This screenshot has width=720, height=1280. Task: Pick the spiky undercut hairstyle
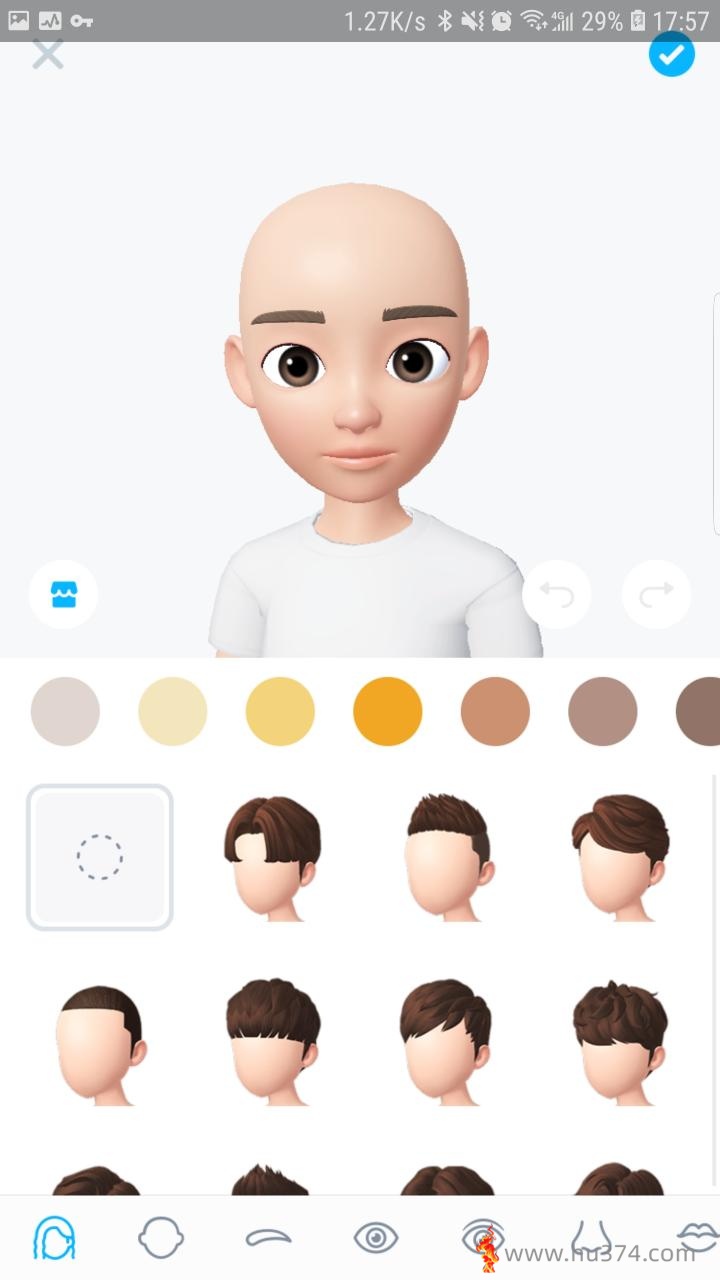[x=446, y=857]
